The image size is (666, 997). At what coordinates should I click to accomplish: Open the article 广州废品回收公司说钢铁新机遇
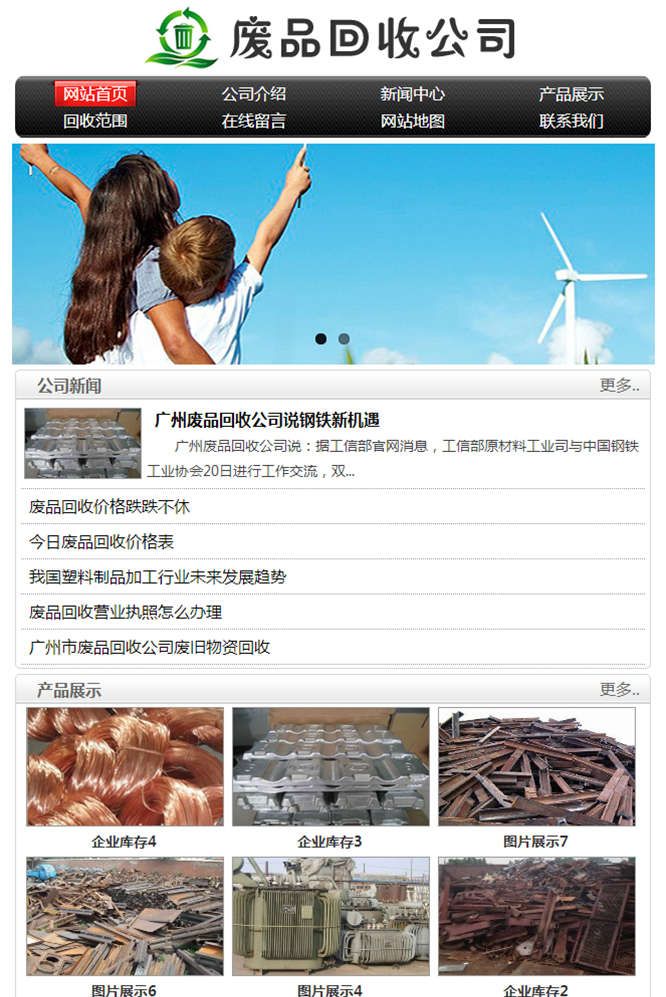click(x=266, y=420)
